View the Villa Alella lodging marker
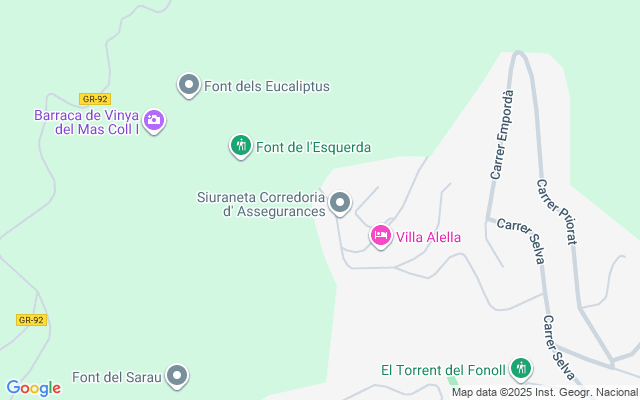Image resolution: width=640 pixels, height=400 pixels. click(380, 236)
